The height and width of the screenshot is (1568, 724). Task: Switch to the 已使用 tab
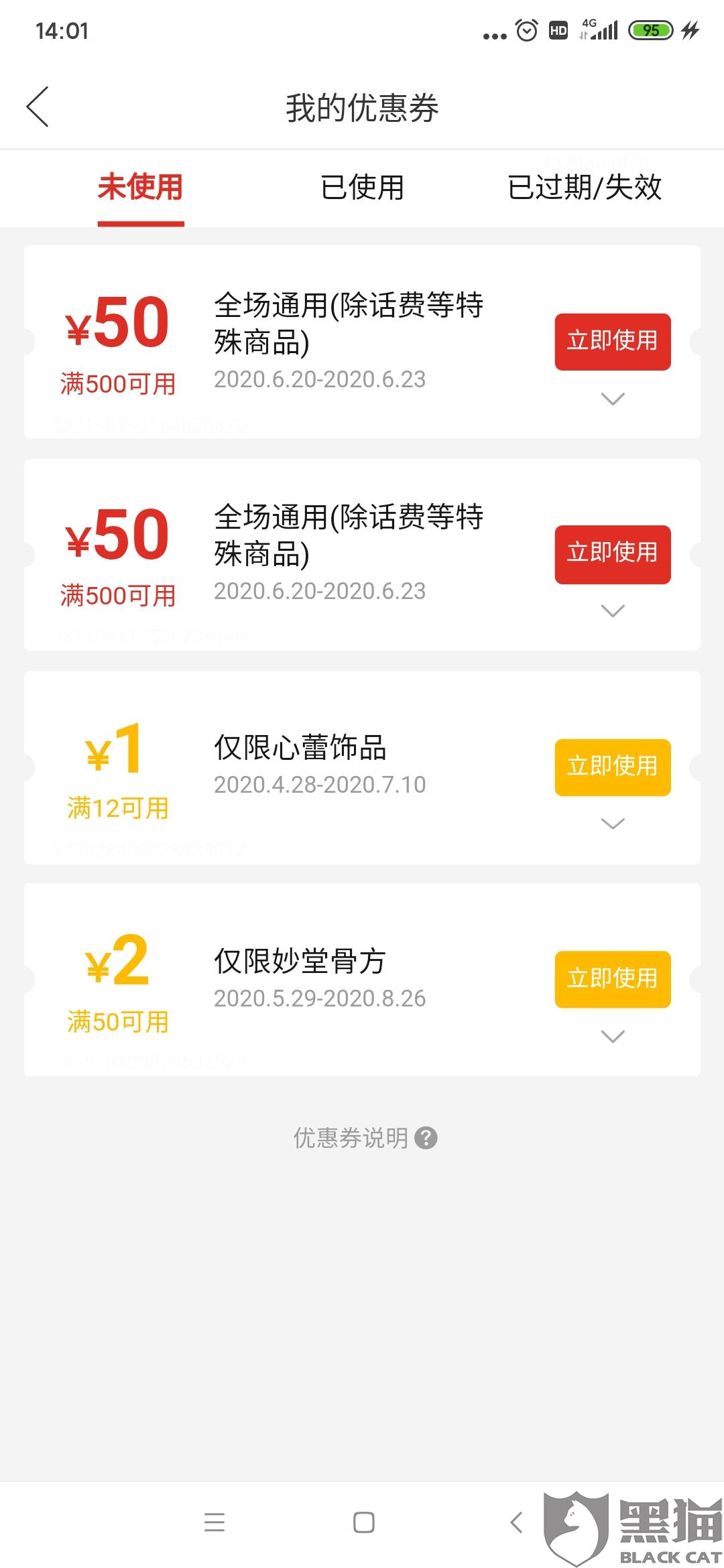[x=362, y=187]
